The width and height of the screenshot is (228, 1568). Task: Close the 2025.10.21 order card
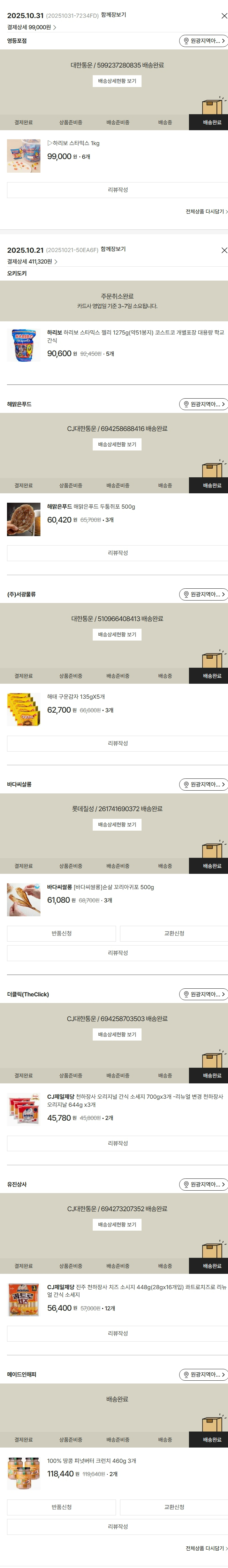pyautogui.click(x=224, y=250)
